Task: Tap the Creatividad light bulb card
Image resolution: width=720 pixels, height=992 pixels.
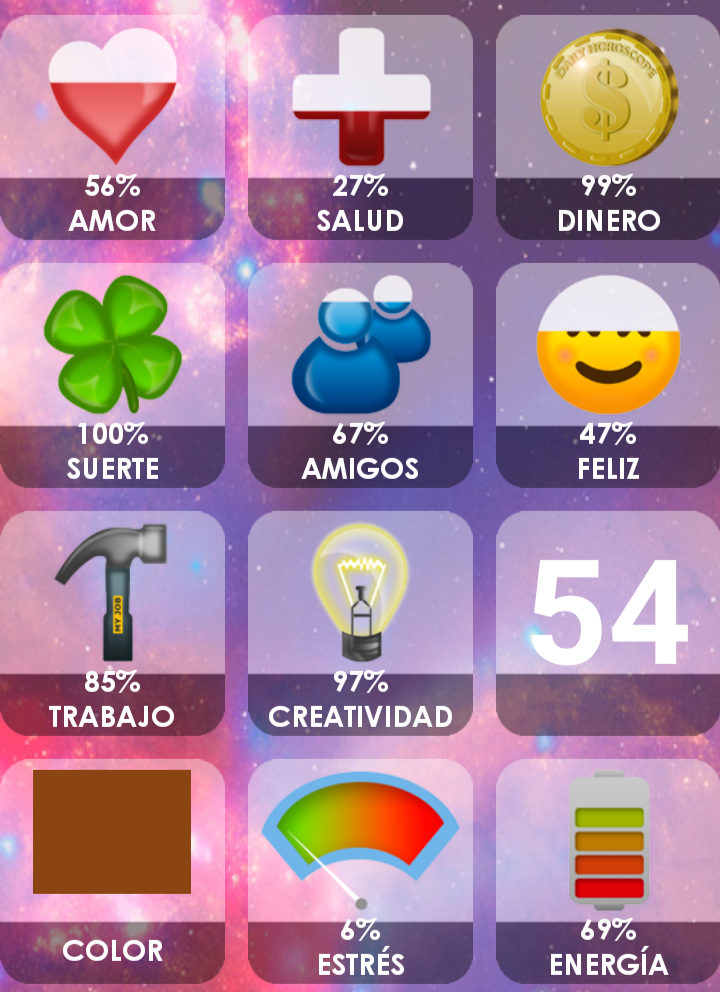Action: [360, 624]
